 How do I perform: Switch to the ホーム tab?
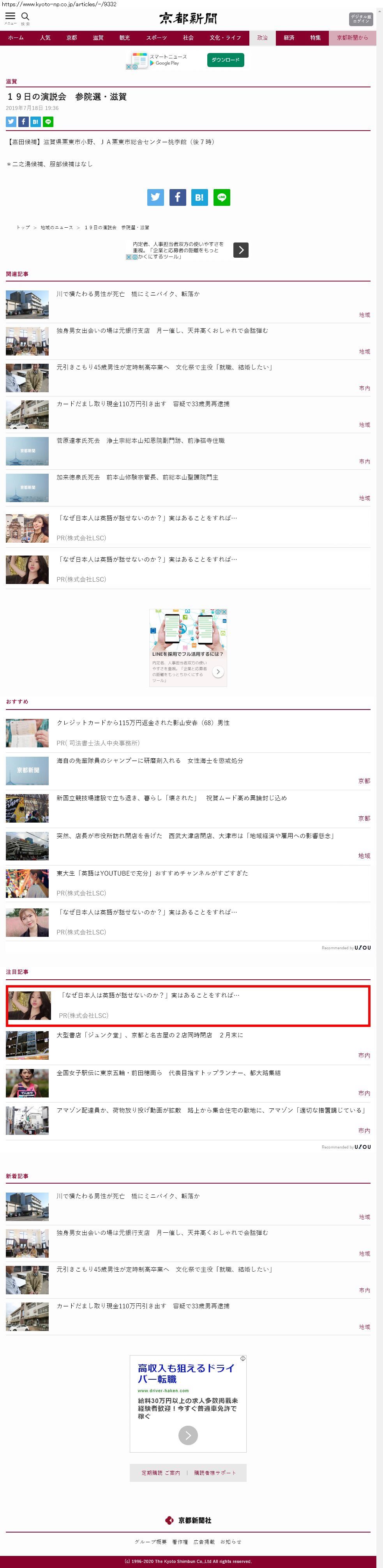coord(16,38)
